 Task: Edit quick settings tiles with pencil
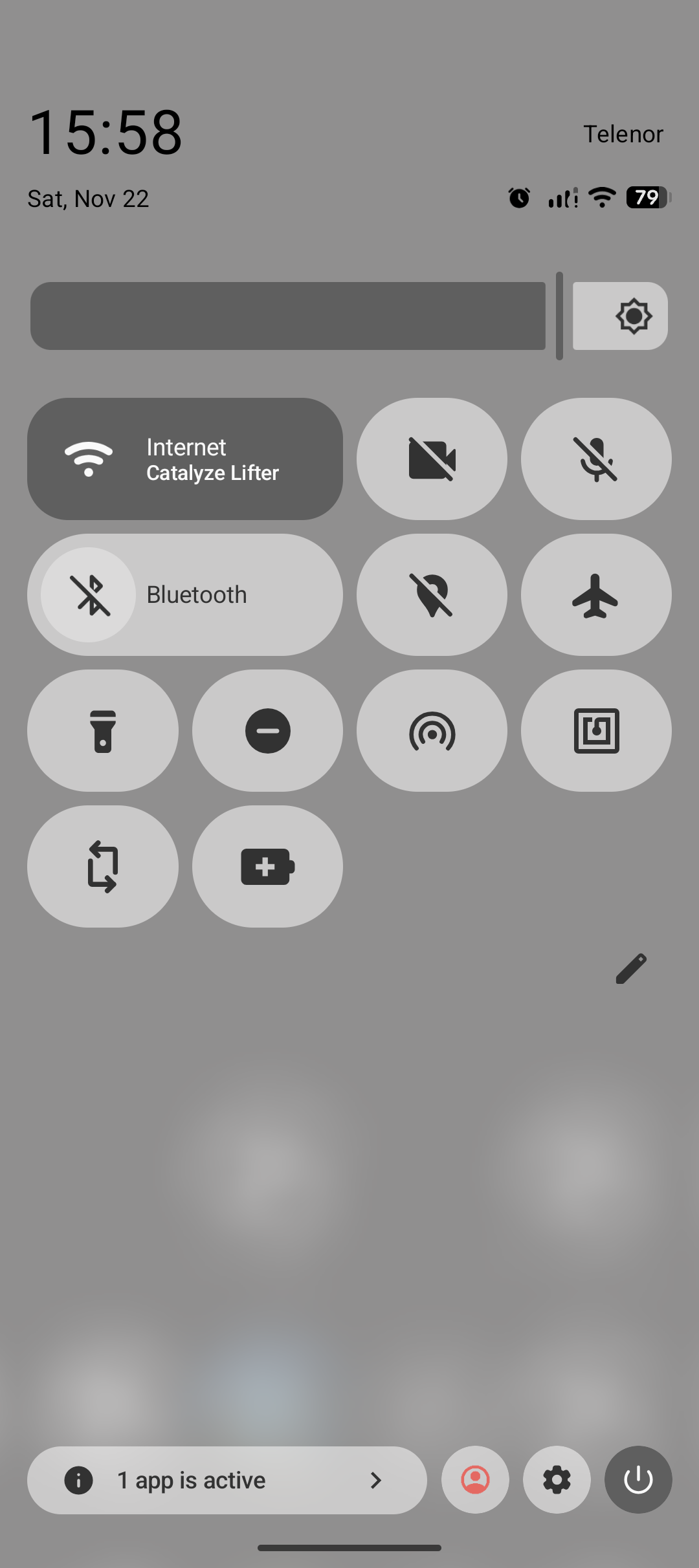click(631, 968)
